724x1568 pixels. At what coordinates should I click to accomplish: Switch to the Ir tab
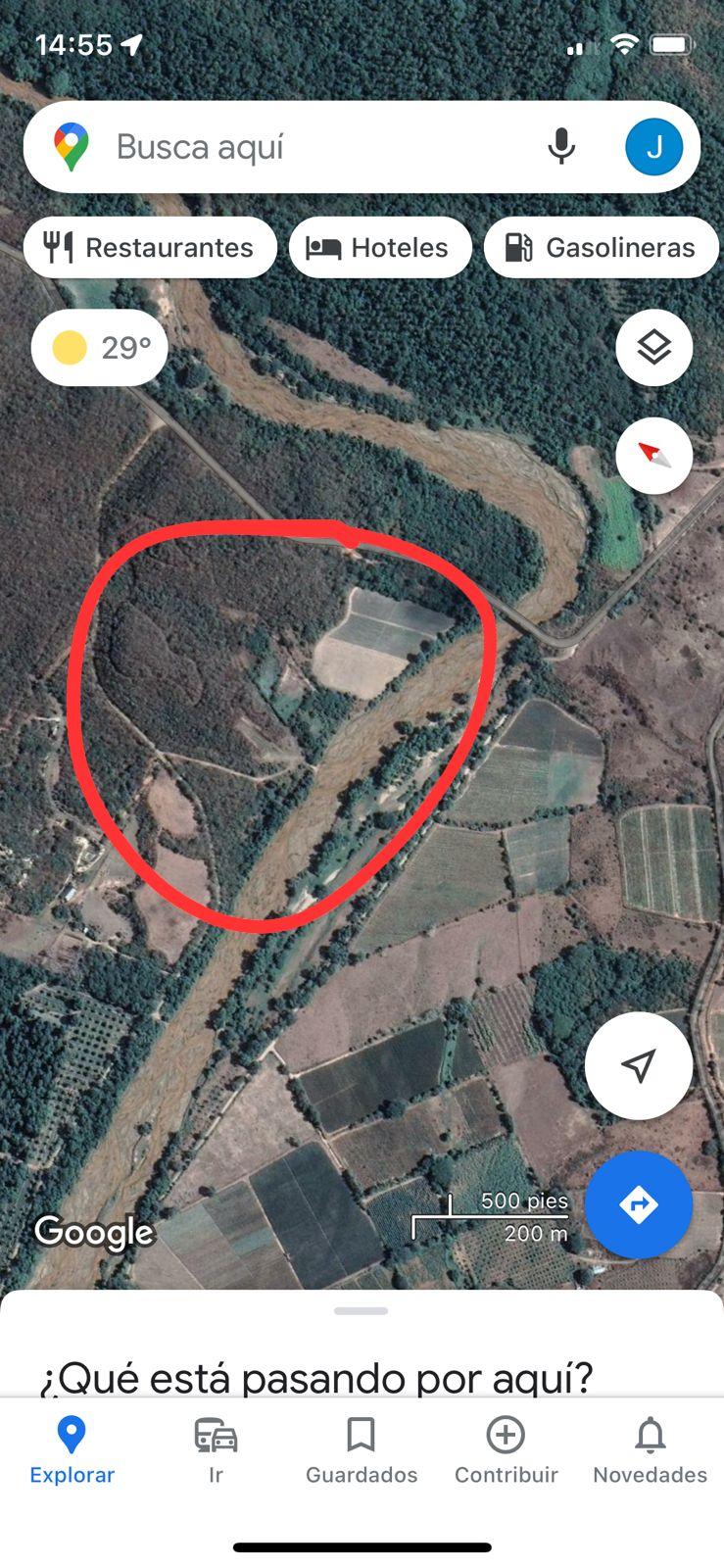coord(216,1450)
